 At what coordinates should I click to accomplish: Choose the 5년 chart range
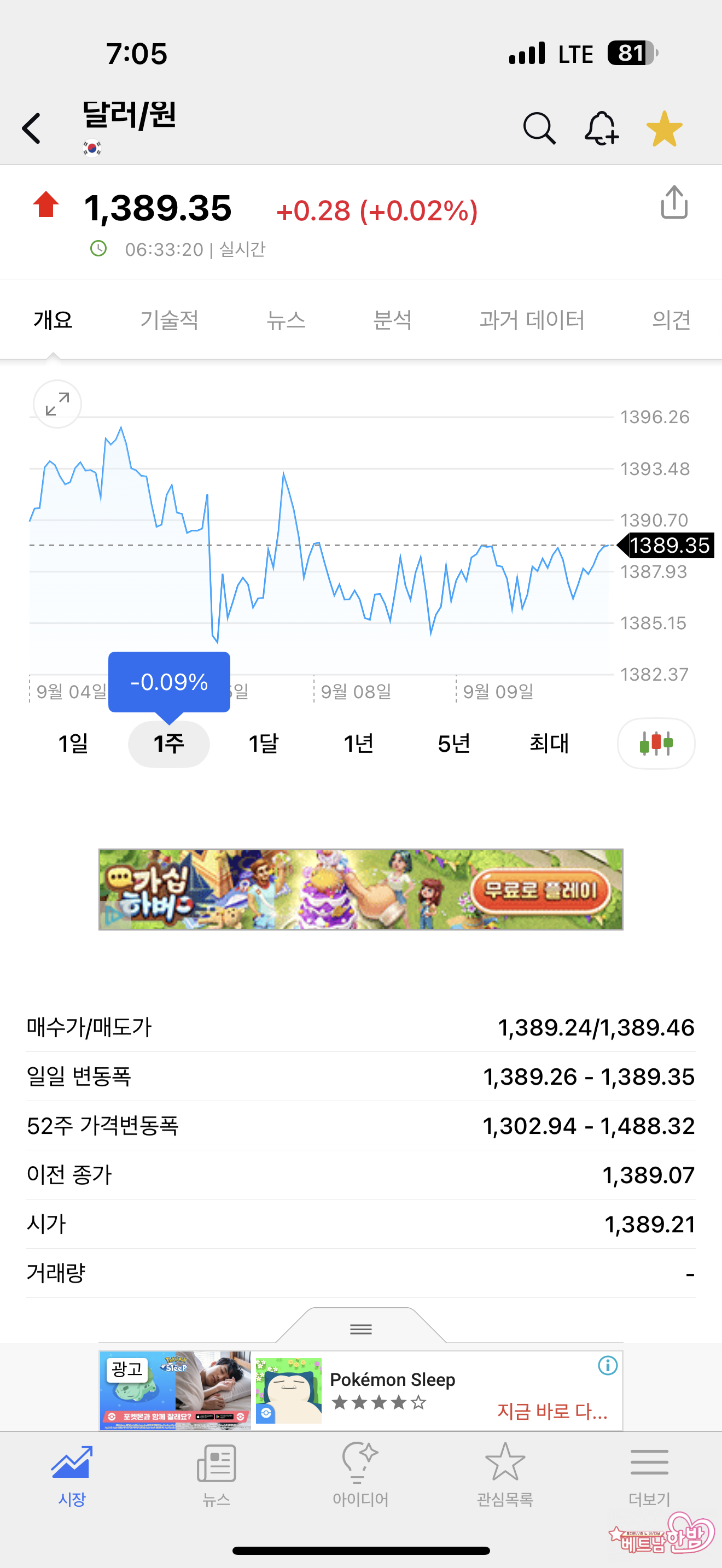click(x=453, y=743)
